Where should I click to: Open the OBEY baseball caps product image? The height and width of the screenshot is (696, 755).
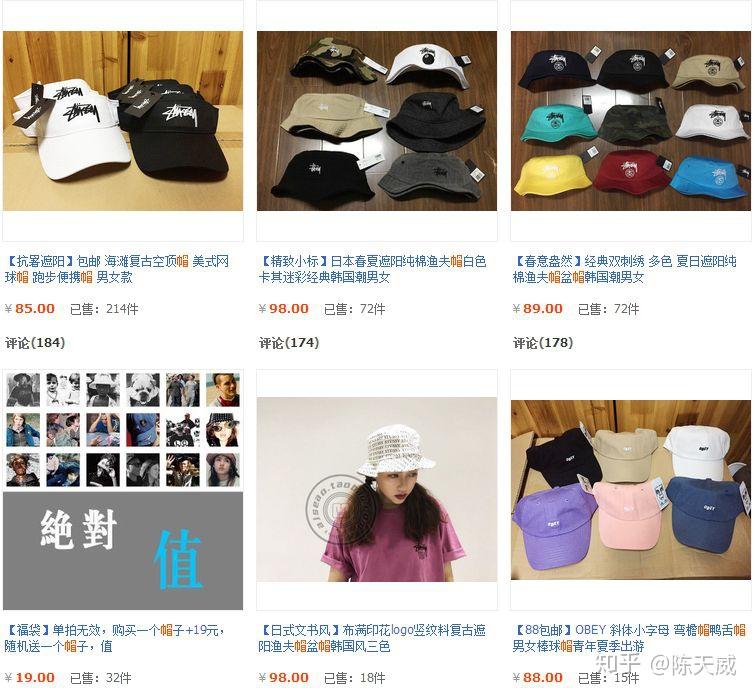630,490
